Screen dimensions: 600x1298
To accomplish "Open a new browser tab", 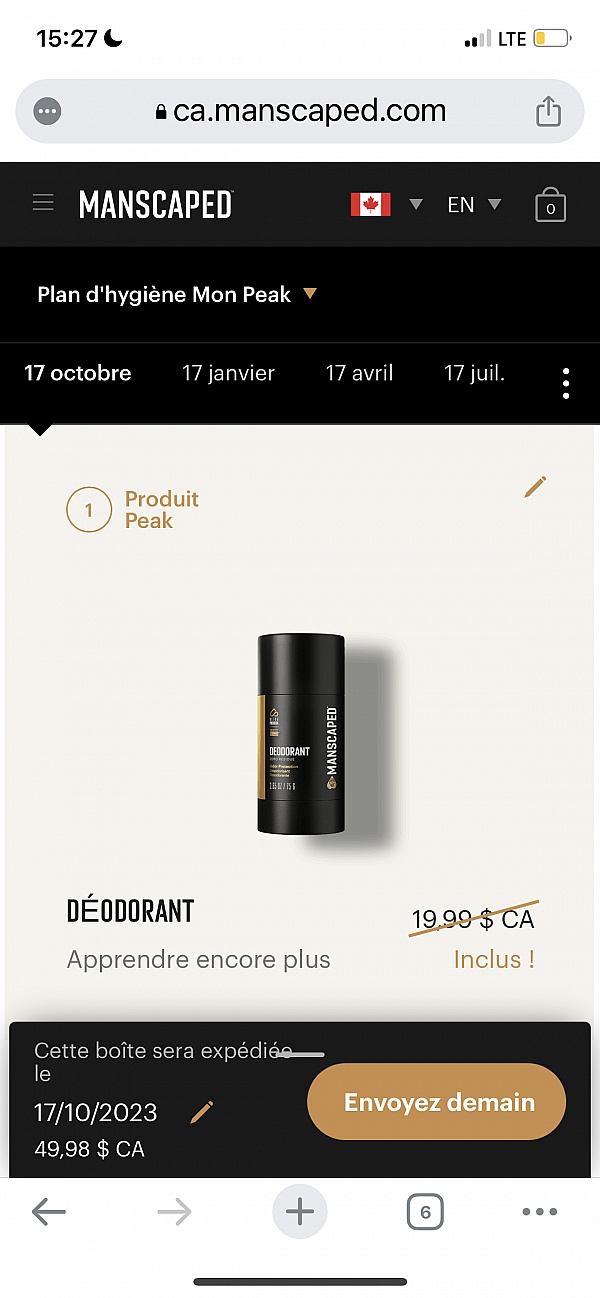I will pos(299,1212).
